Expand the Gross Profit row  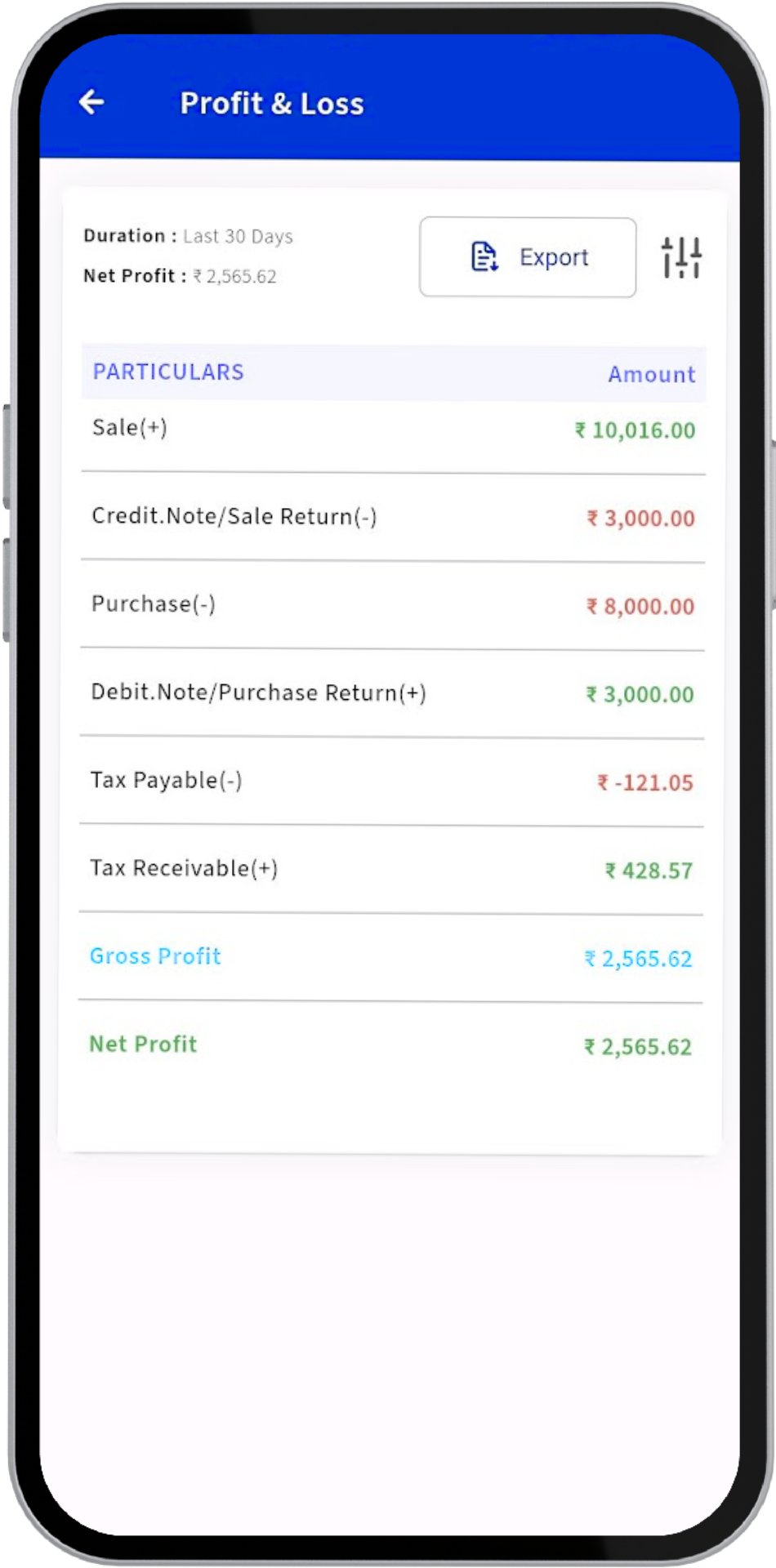[x=392, y=956]
